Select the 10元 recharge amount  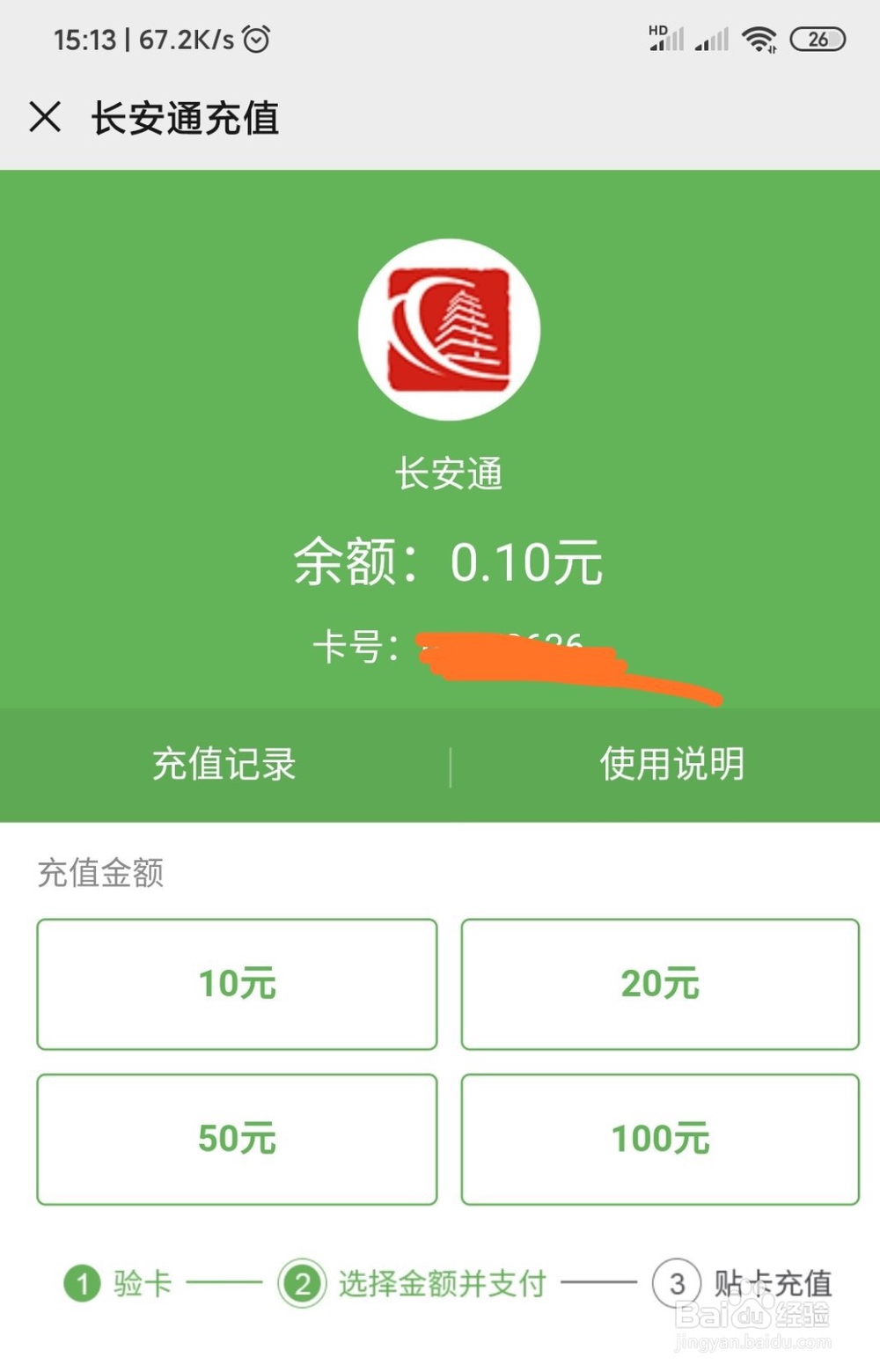(x=235, y=983)
